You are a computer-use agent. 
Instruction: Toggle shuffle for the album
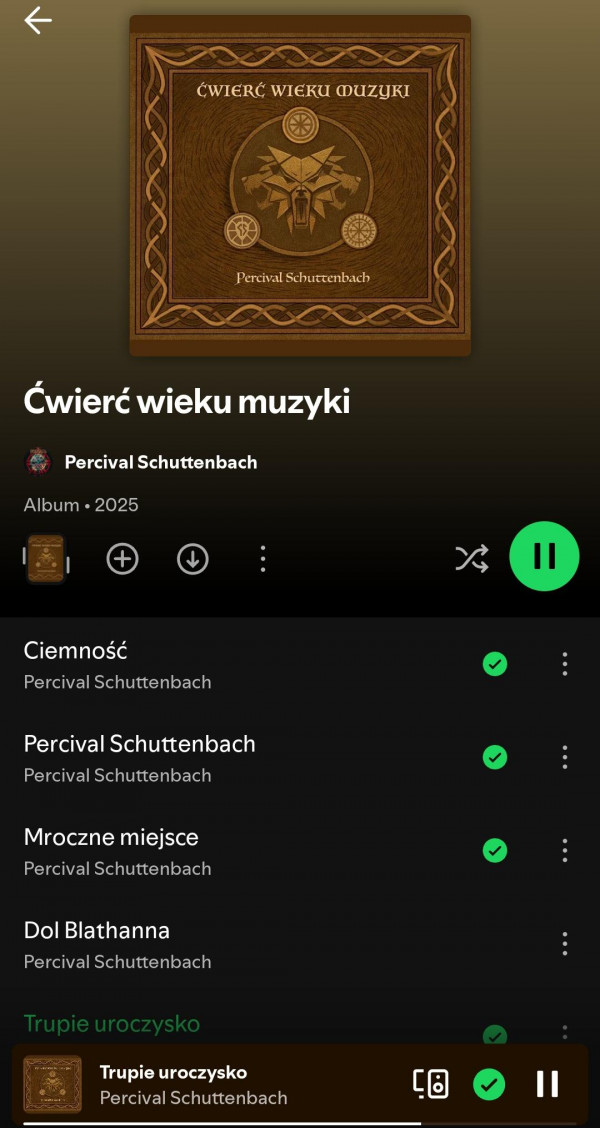[x=471, y=559]
